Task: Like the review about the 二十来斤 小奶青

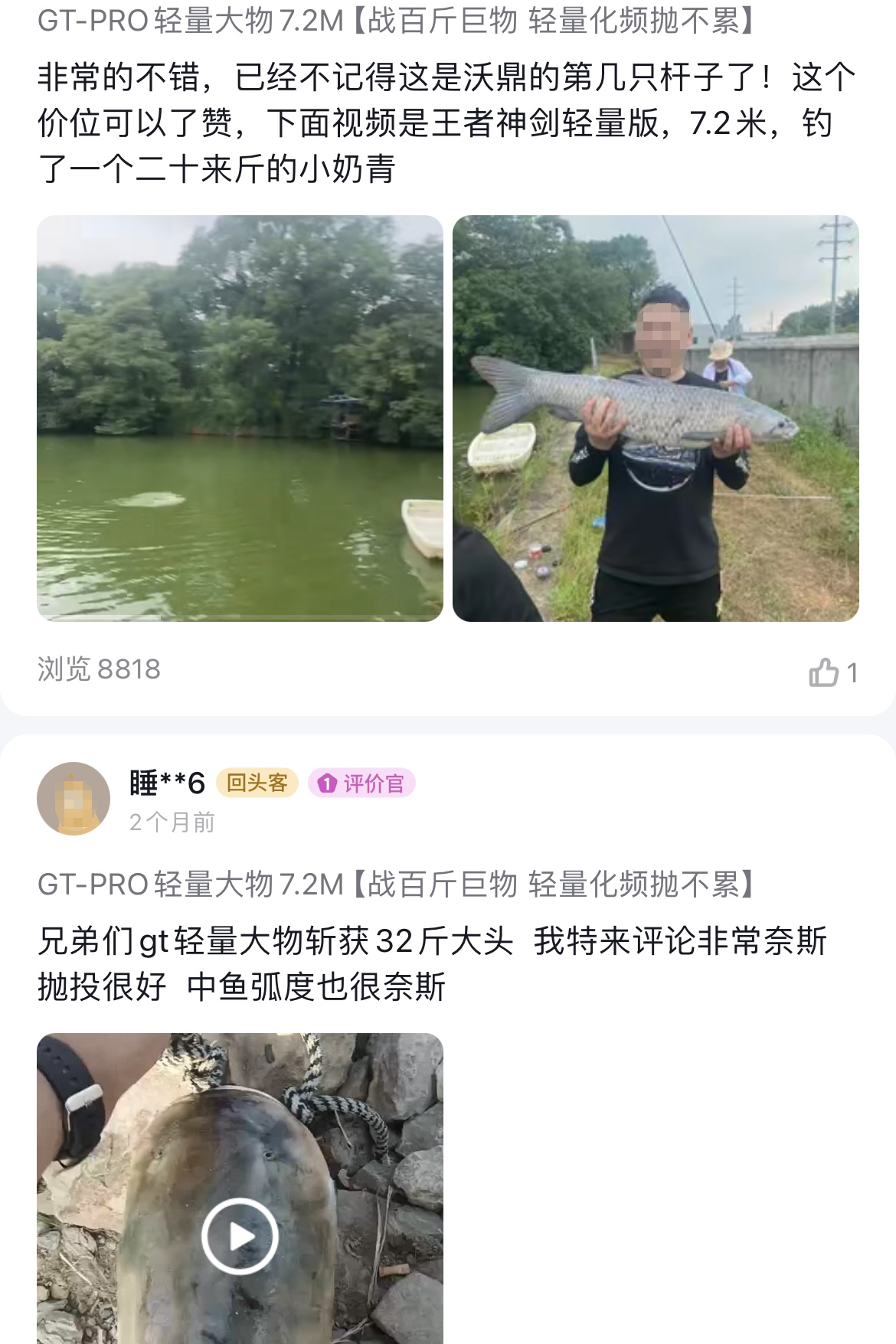Action: (x=824, y=673)
